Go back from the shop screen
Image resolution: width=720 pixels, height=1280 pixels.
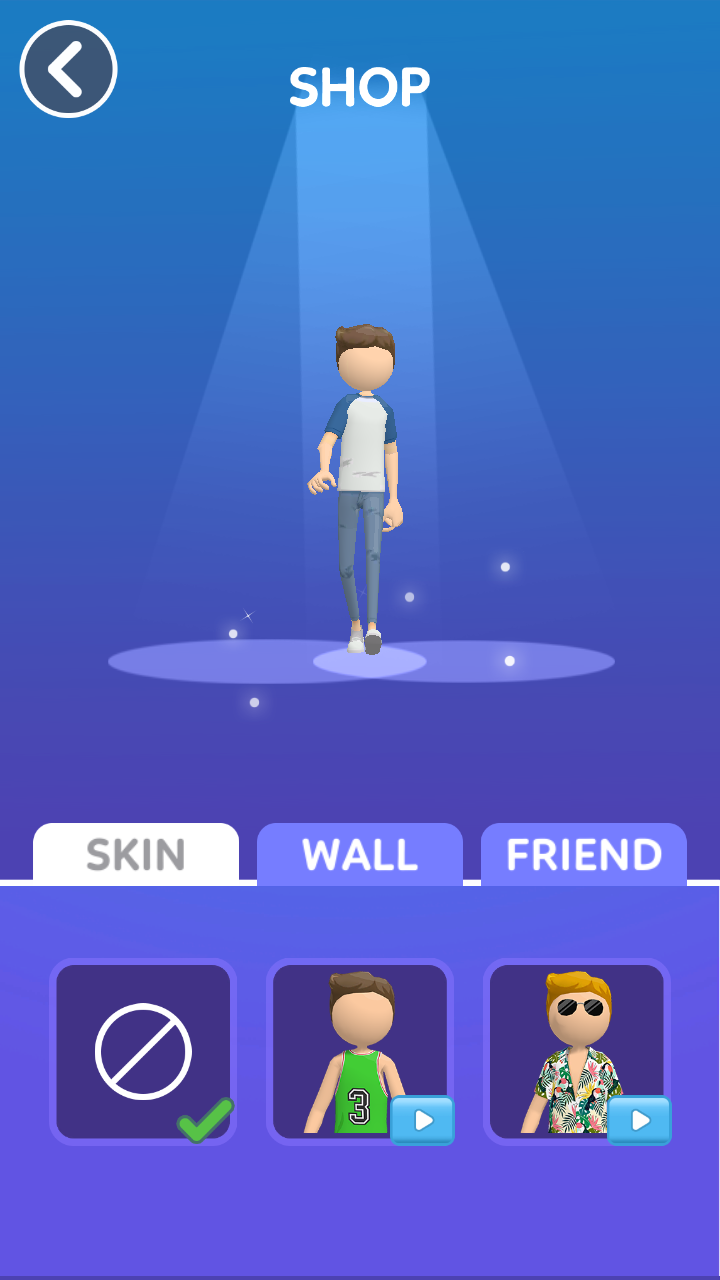[68, 69]
